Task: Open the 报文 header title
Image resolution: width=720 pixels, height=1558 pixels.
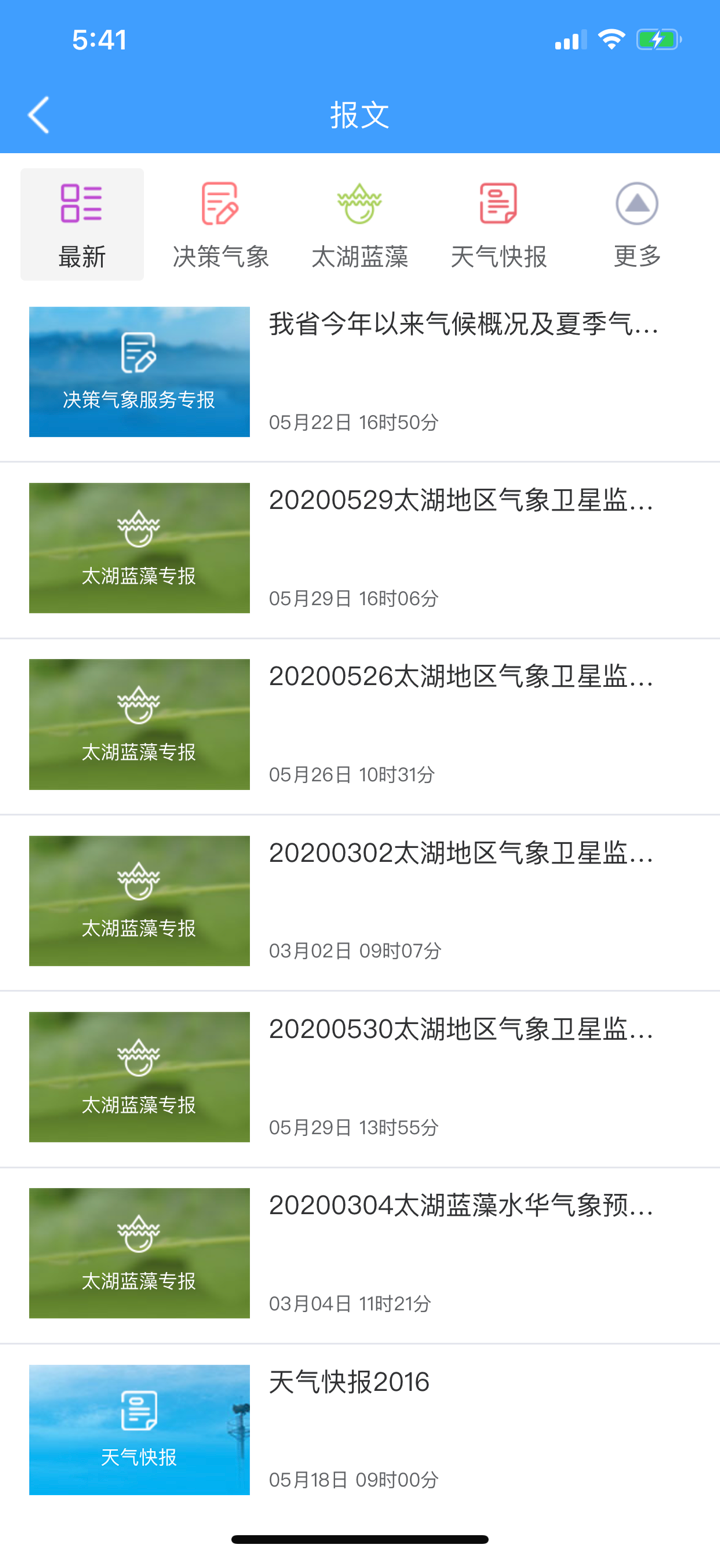Action: coord(359,115)
